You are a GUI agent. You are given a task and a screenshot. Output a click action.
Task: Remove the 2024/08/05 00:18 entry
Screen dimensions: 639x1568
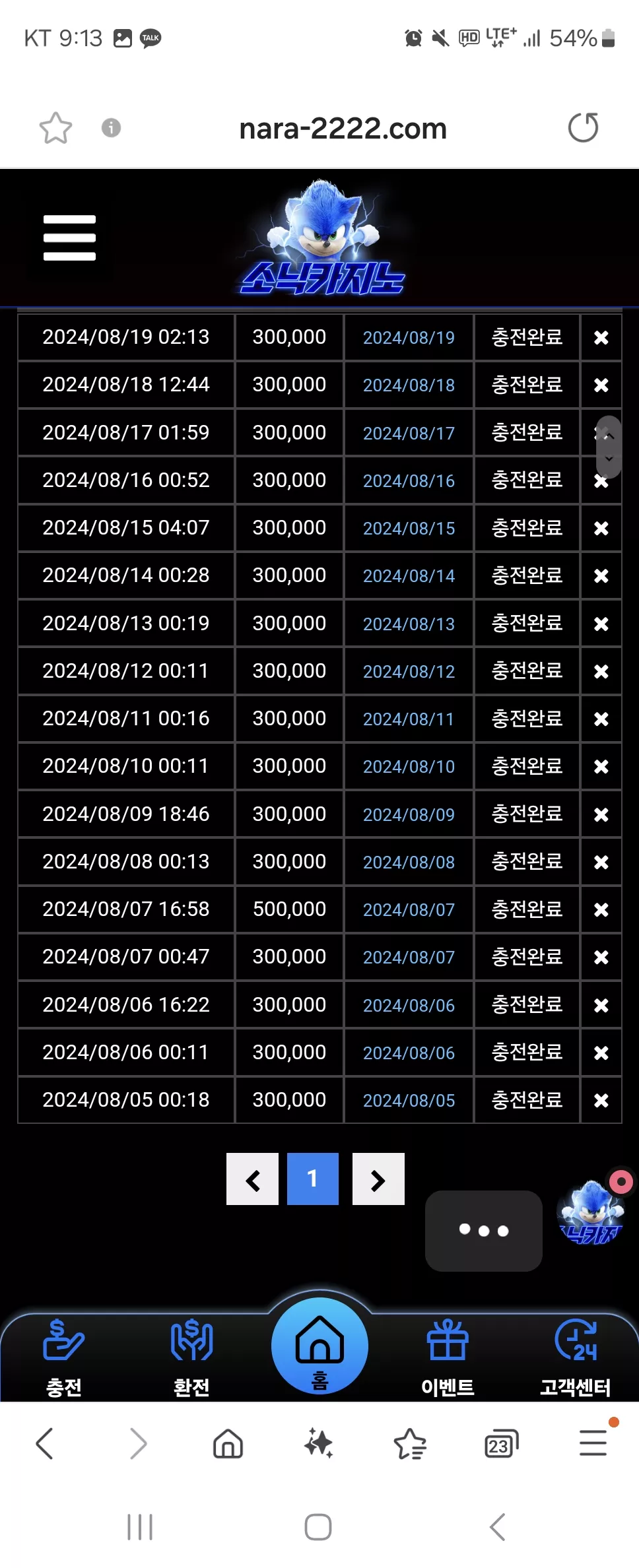coord(601,1100)
